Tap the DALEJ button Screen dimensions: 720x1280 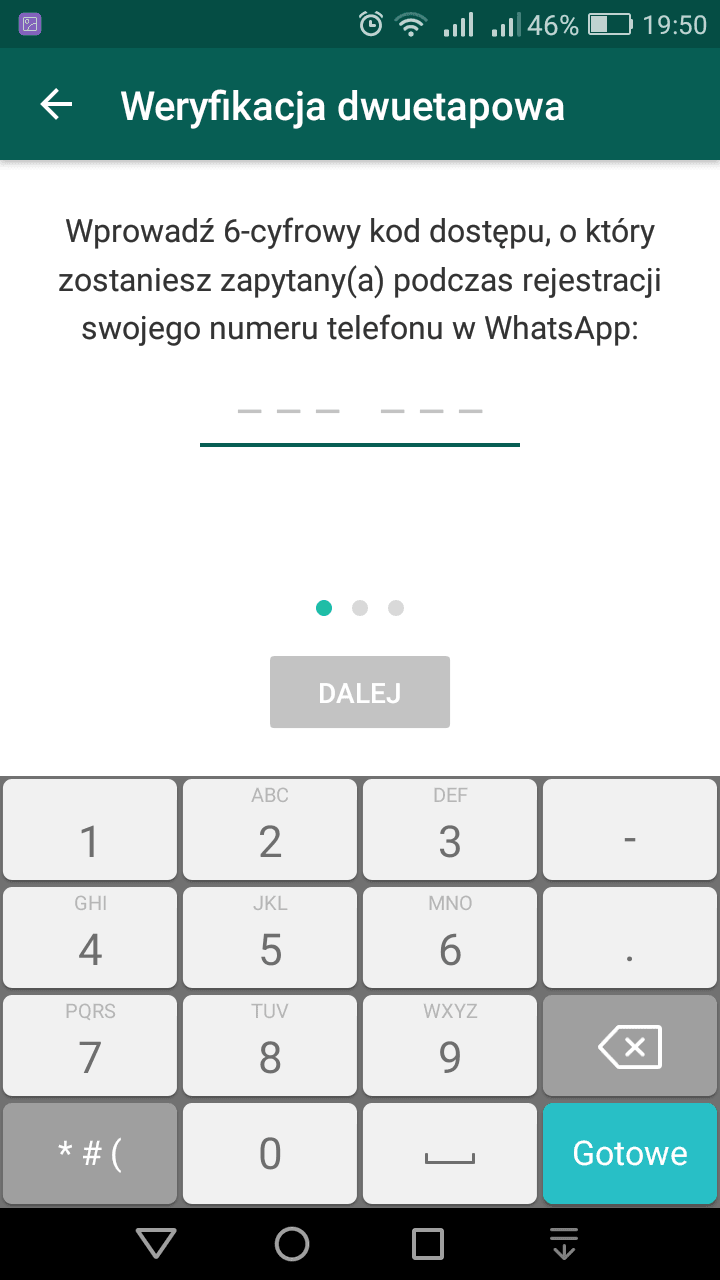[360, 692]
